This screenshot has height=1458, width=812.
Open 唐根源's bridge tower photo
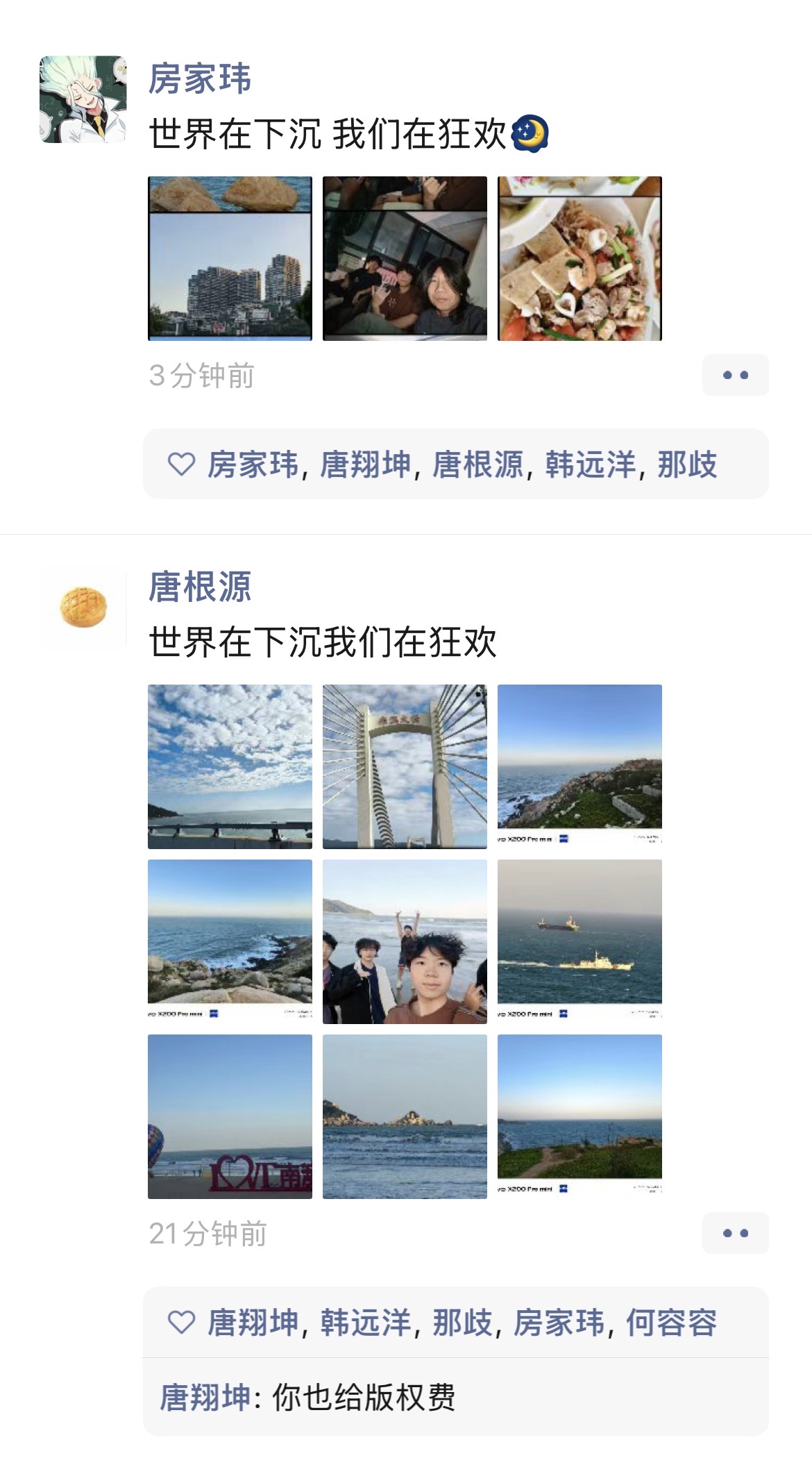405,766
